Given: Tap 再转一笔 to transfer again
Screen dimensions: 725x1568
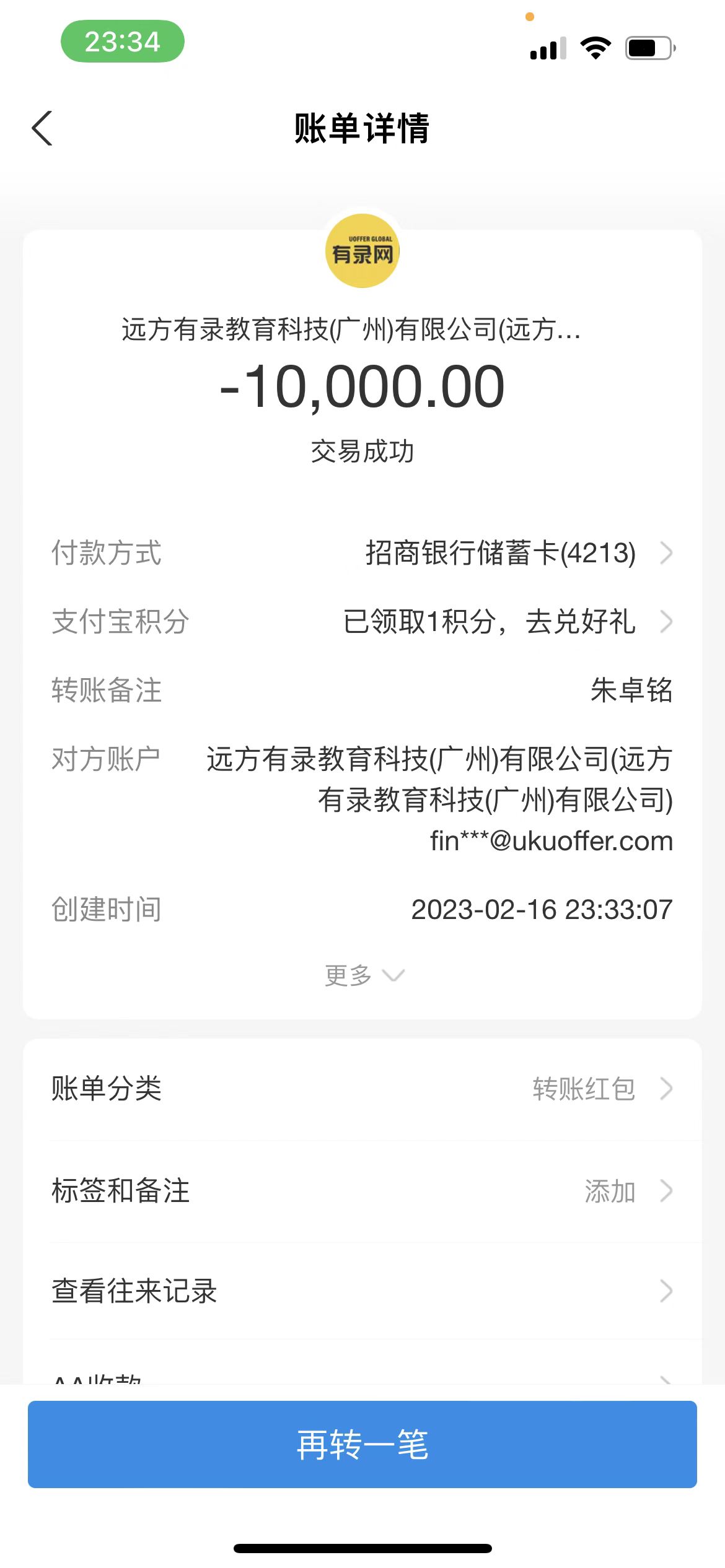Looking at the screenshot, I should point(362,1445).
